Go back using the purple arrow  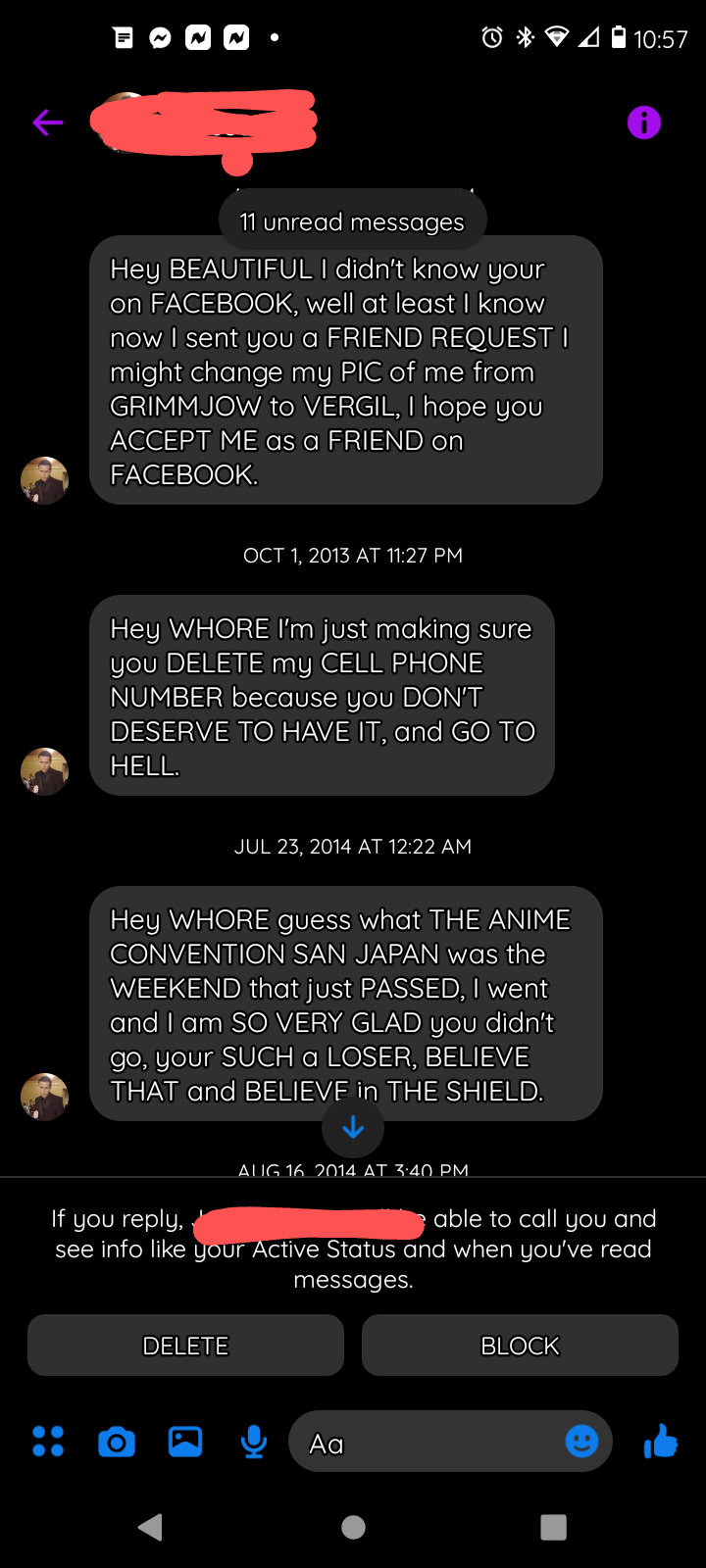point(47,122)
